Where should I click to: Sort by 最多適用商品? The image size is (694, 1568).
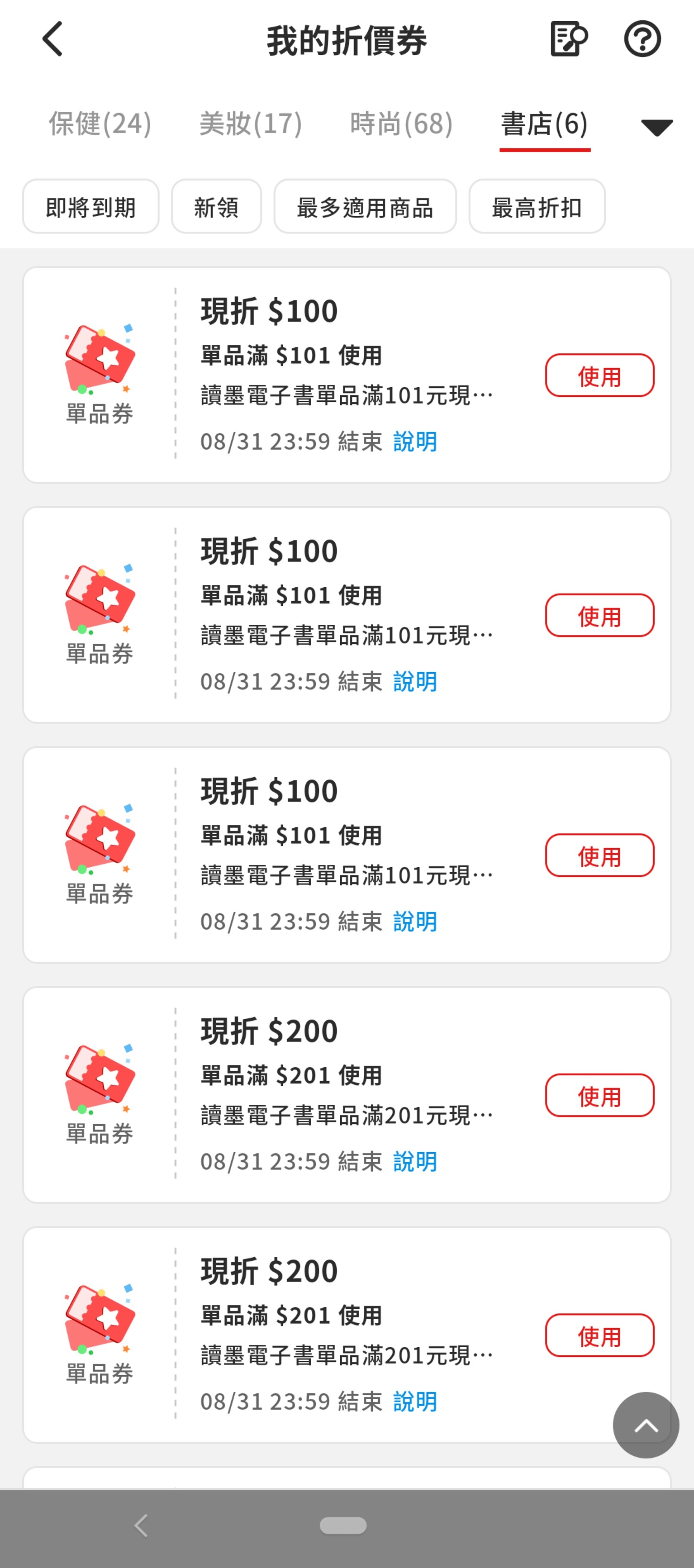(365, 206)
